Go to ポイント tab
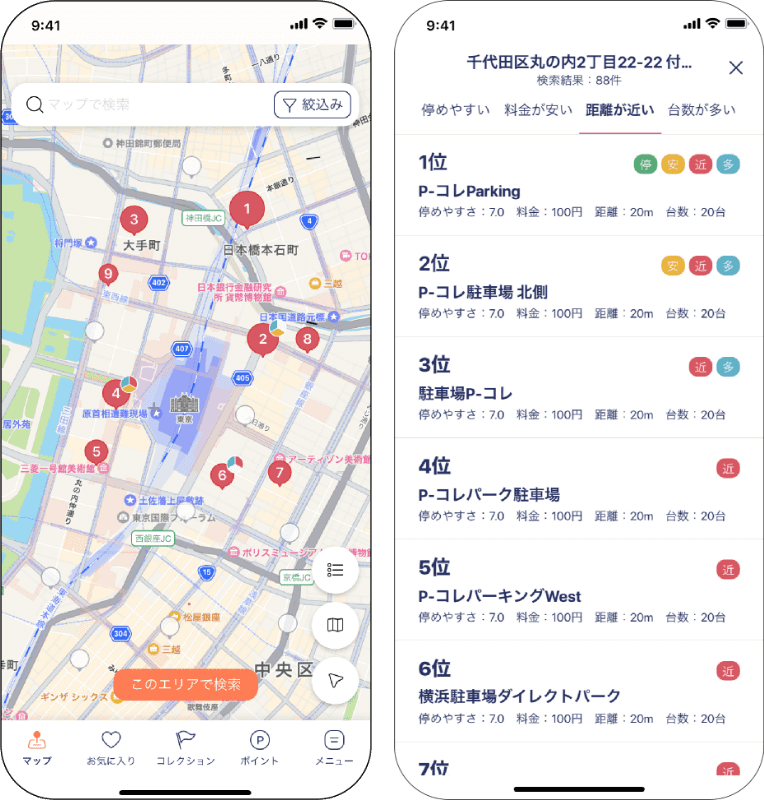 click(x=260, y=747)
